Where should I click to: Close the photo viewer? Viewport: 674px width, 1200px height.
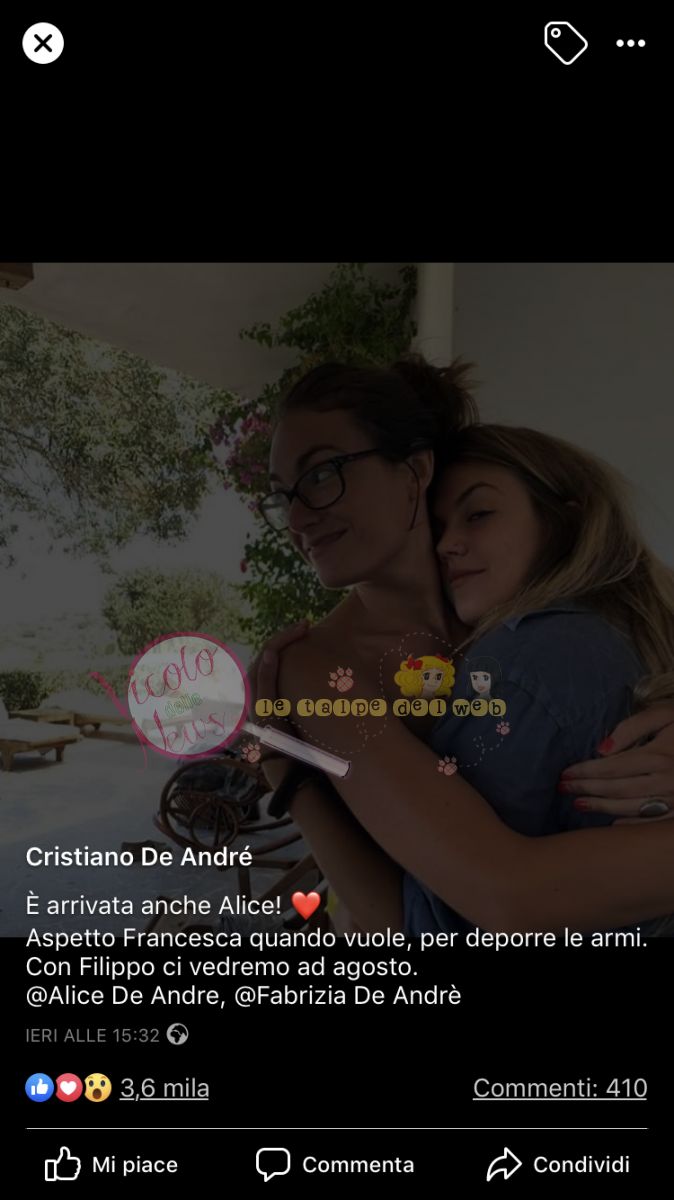pos(43,43)
